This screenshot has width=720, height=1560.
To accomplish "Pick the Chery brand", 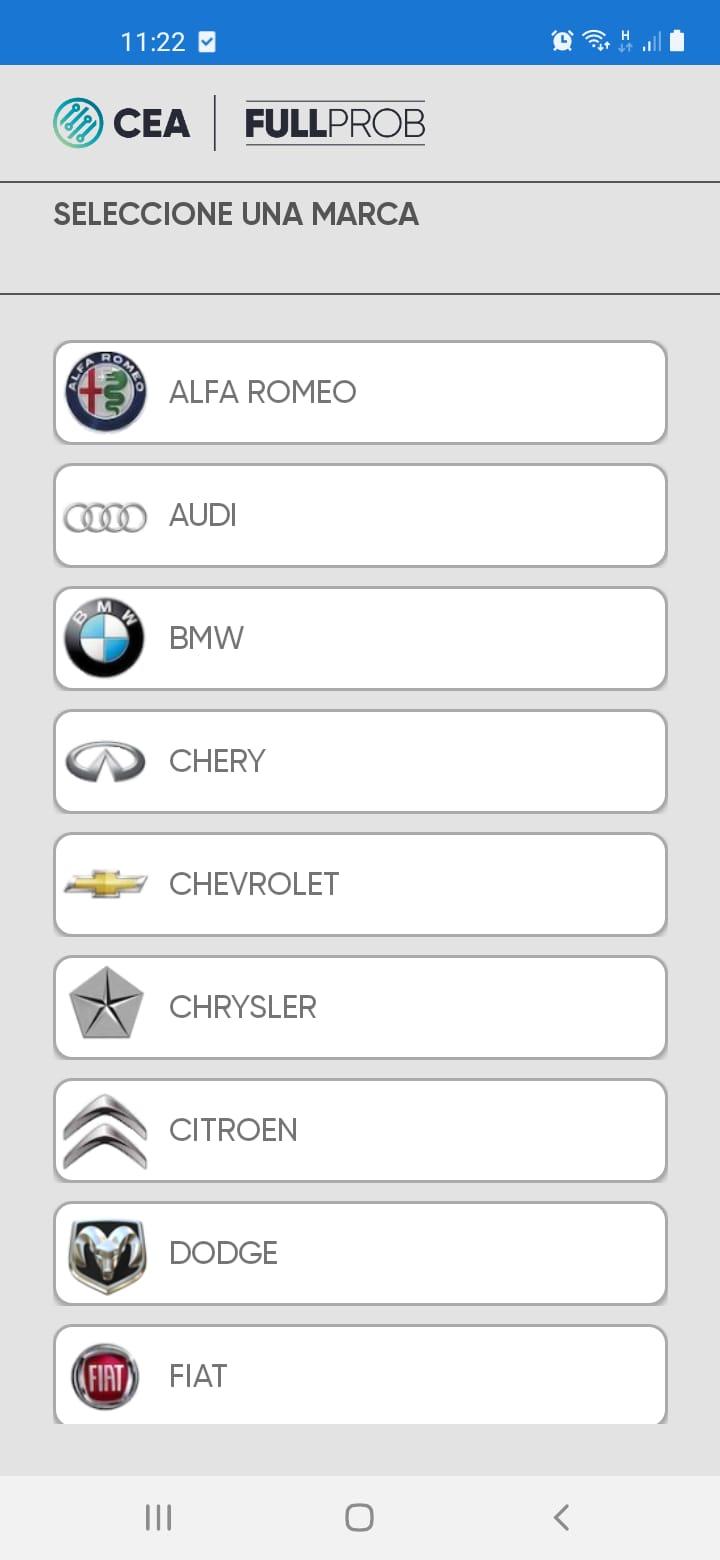I will [360, 761].
